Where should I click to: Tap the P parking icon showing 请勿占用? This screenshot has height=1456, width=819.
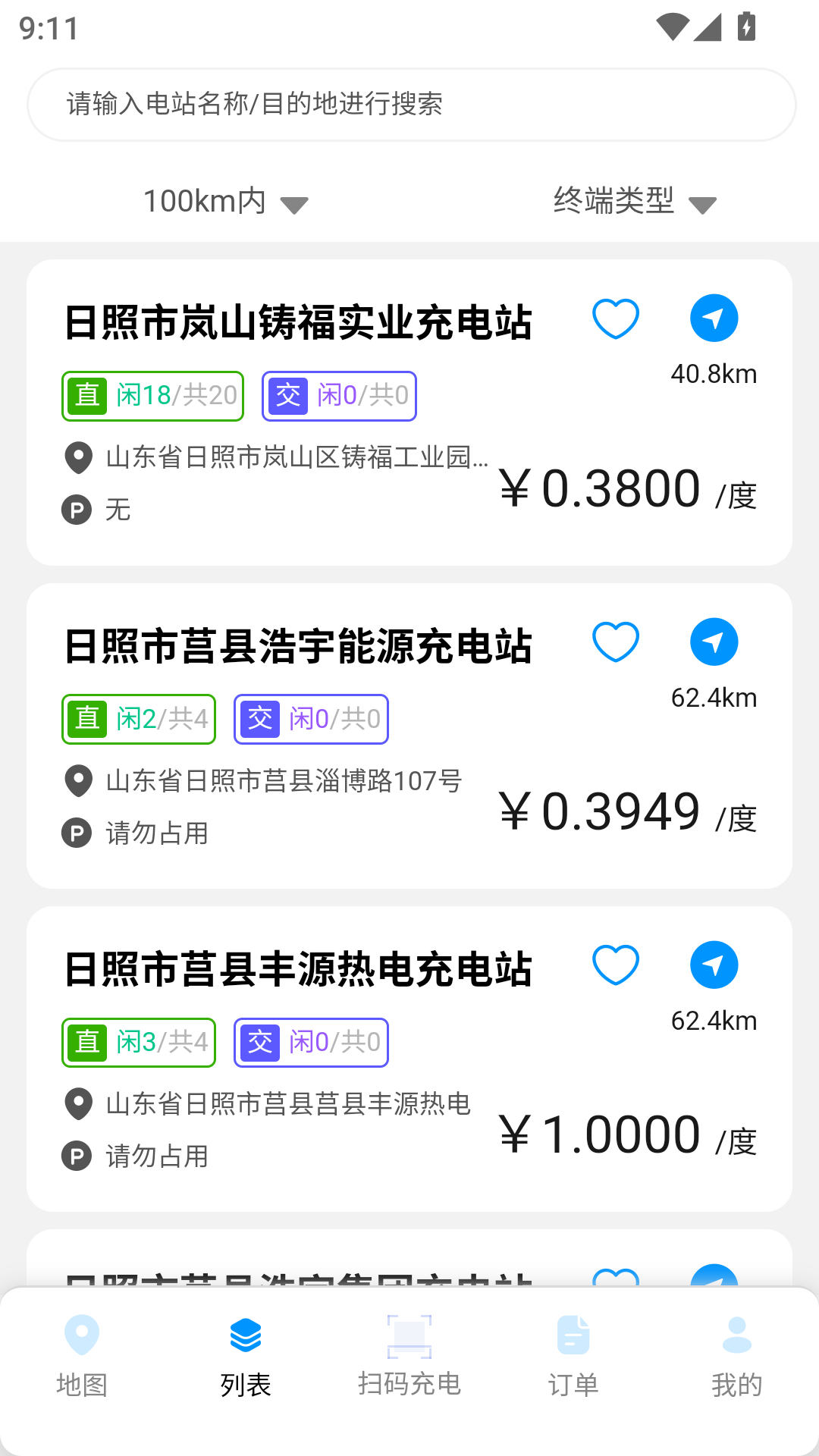pos(76,832)
